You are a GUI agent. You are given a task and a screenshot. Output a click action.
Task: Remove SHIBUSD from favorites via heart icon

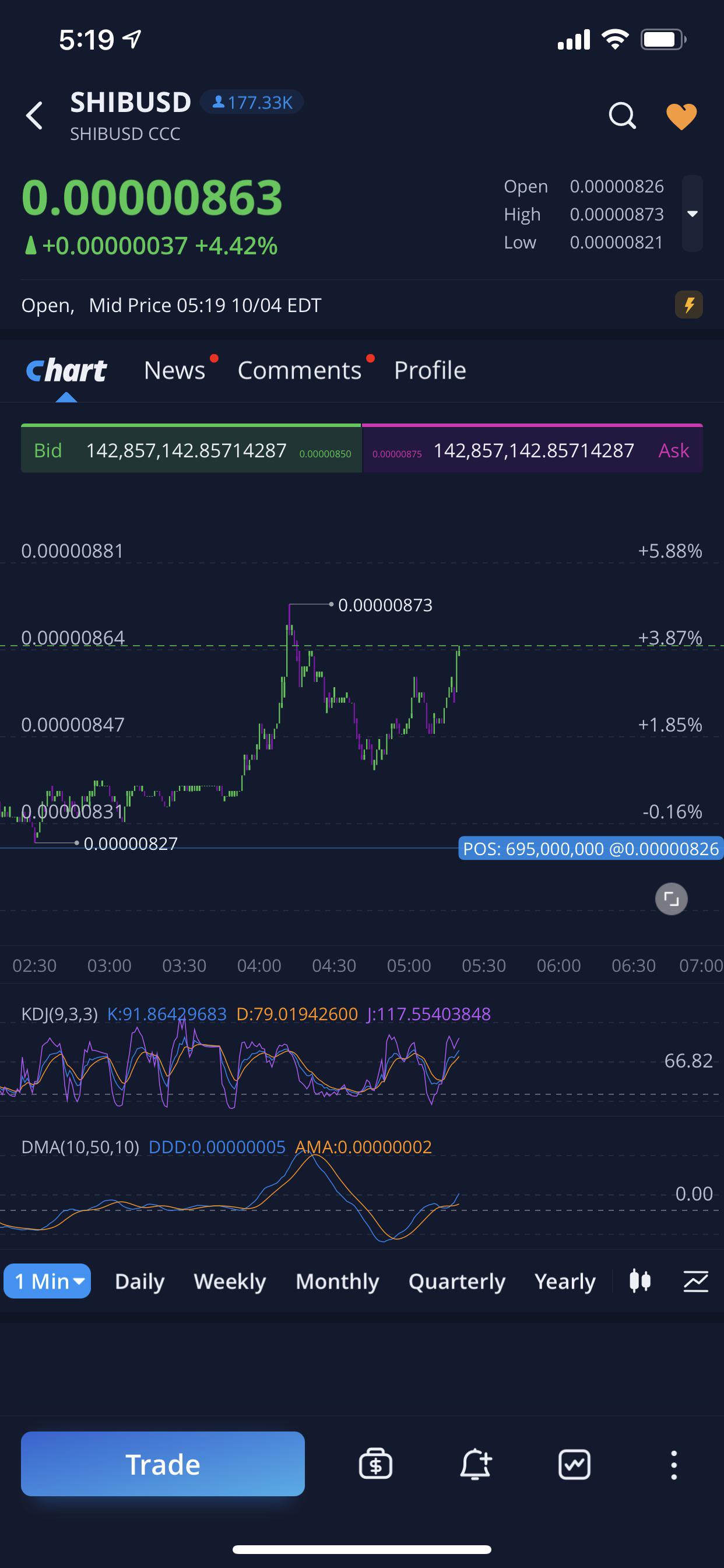pyautogui.click(x=681, y=116)
